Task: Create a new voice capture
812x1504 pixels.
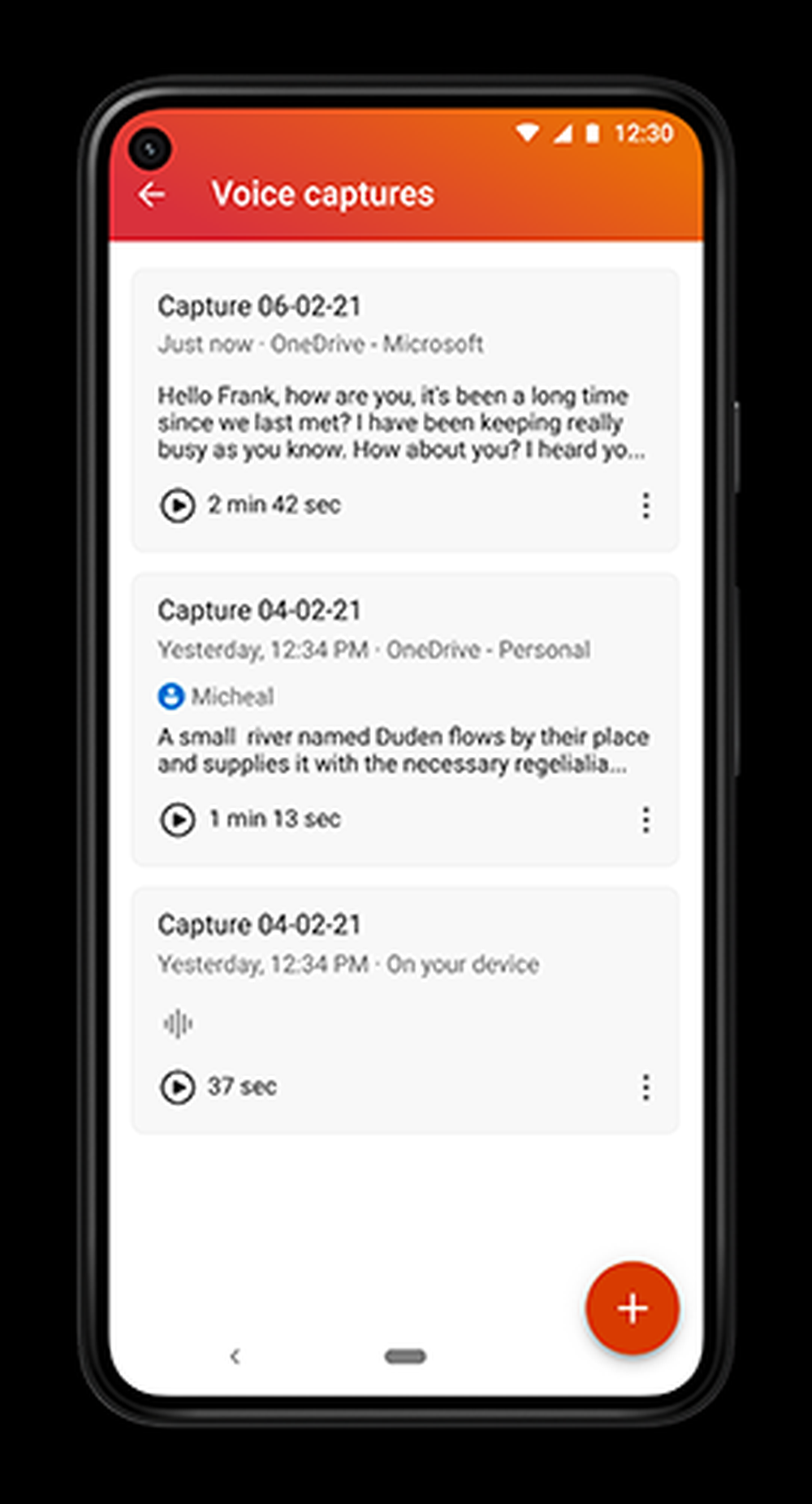Action: click(632, 1308)
